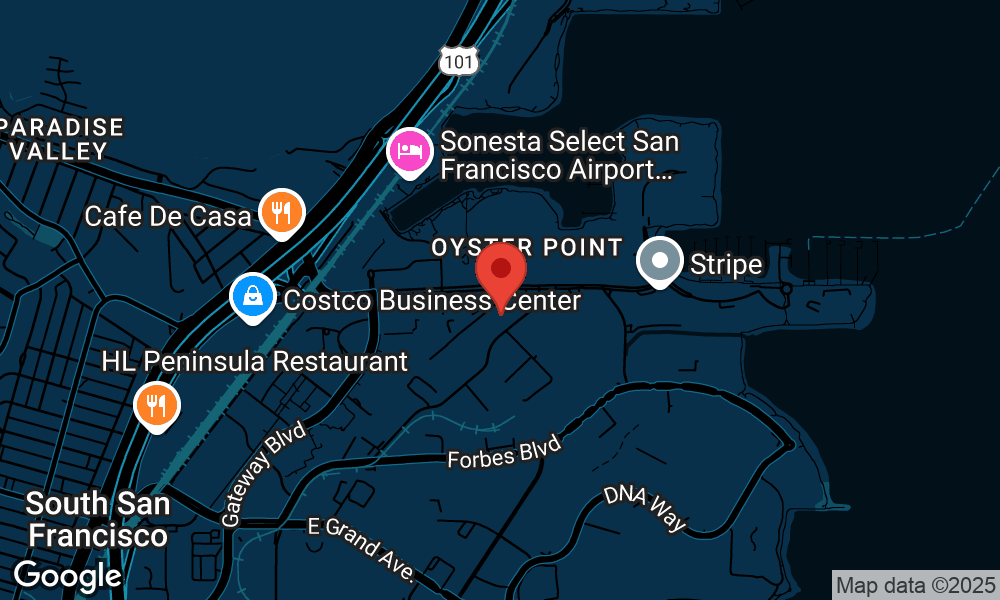Select the red location pin at Oyster Point
Screen dimensions: 1000x600
[501, 272]
